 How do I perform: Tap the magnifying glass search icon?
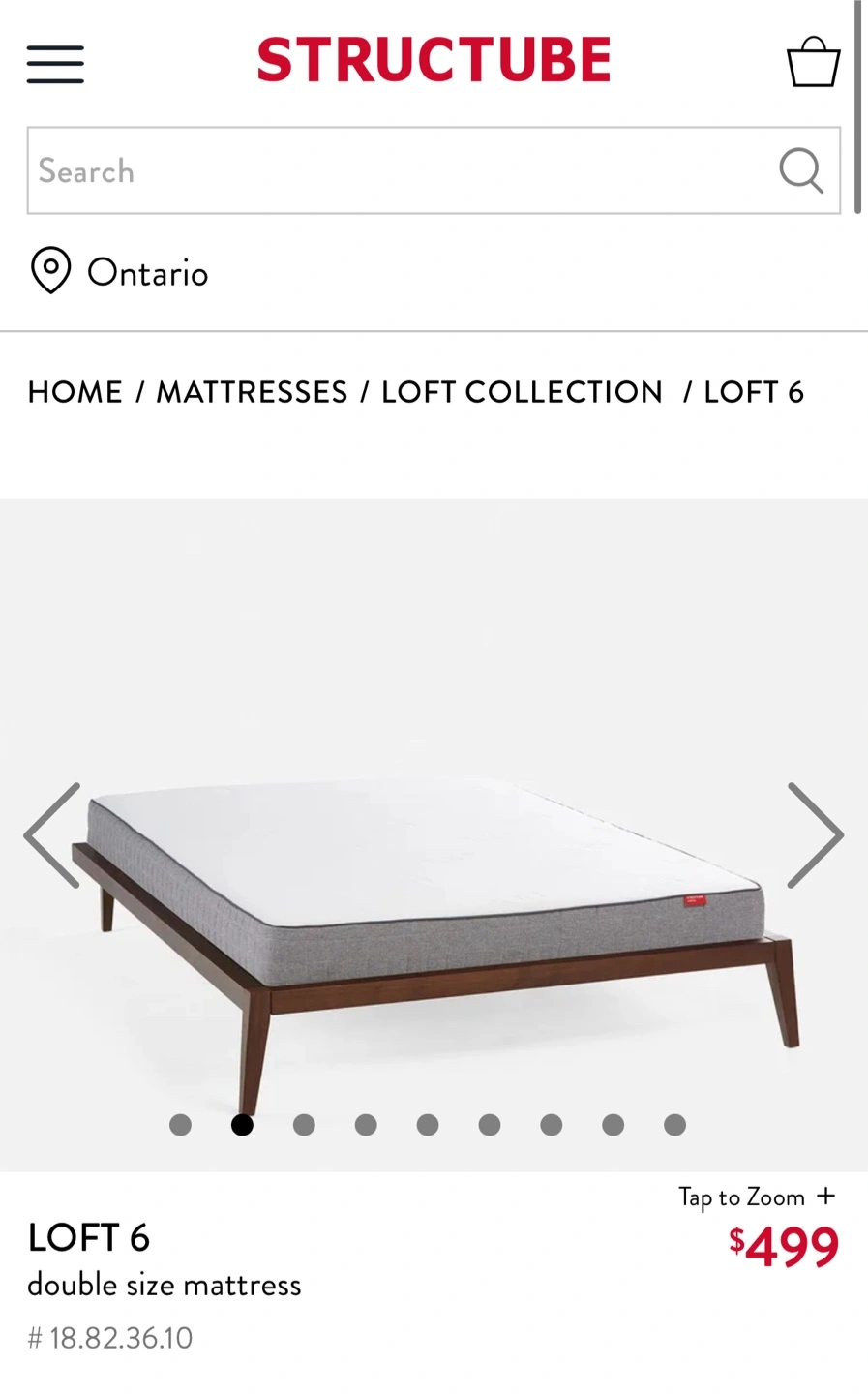pos(801,170)
